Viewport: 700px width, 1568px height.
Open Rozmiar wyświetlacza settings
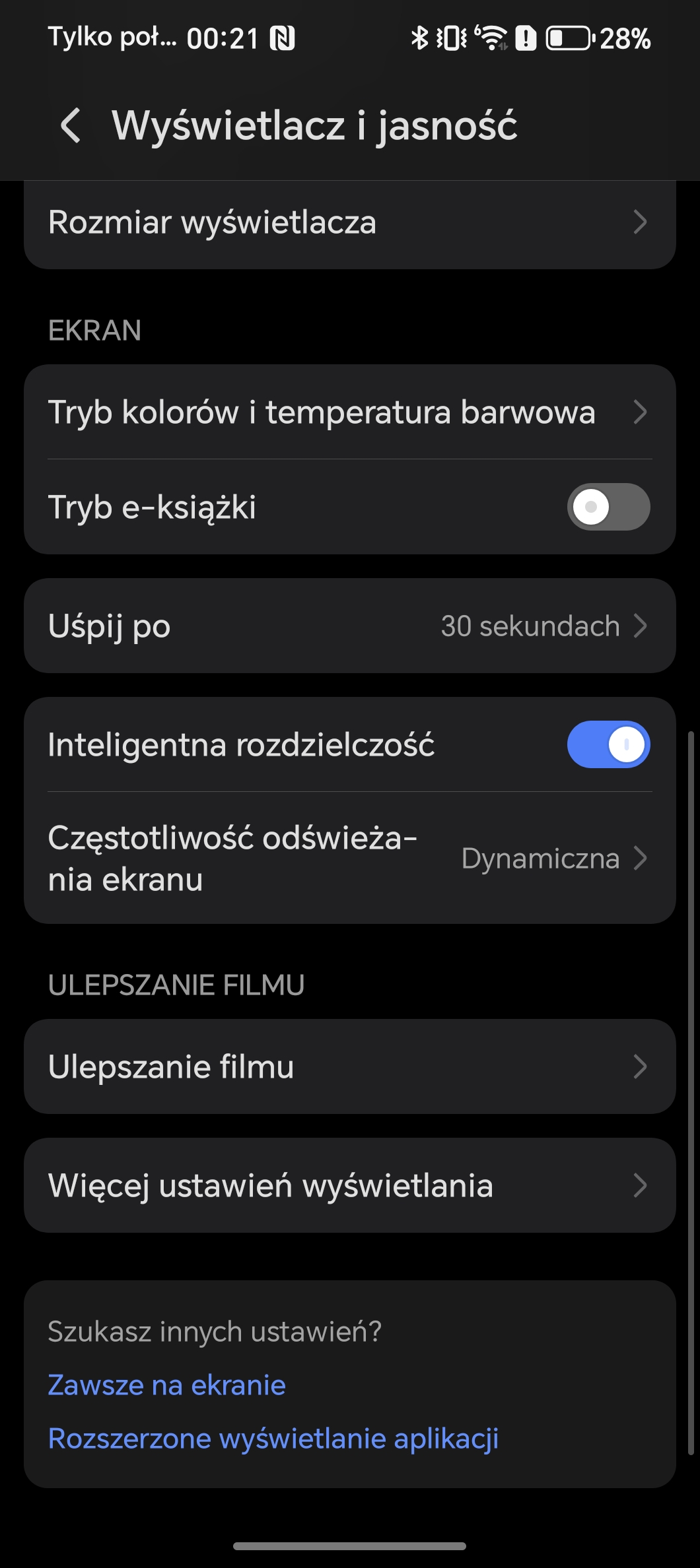(350, 223)
